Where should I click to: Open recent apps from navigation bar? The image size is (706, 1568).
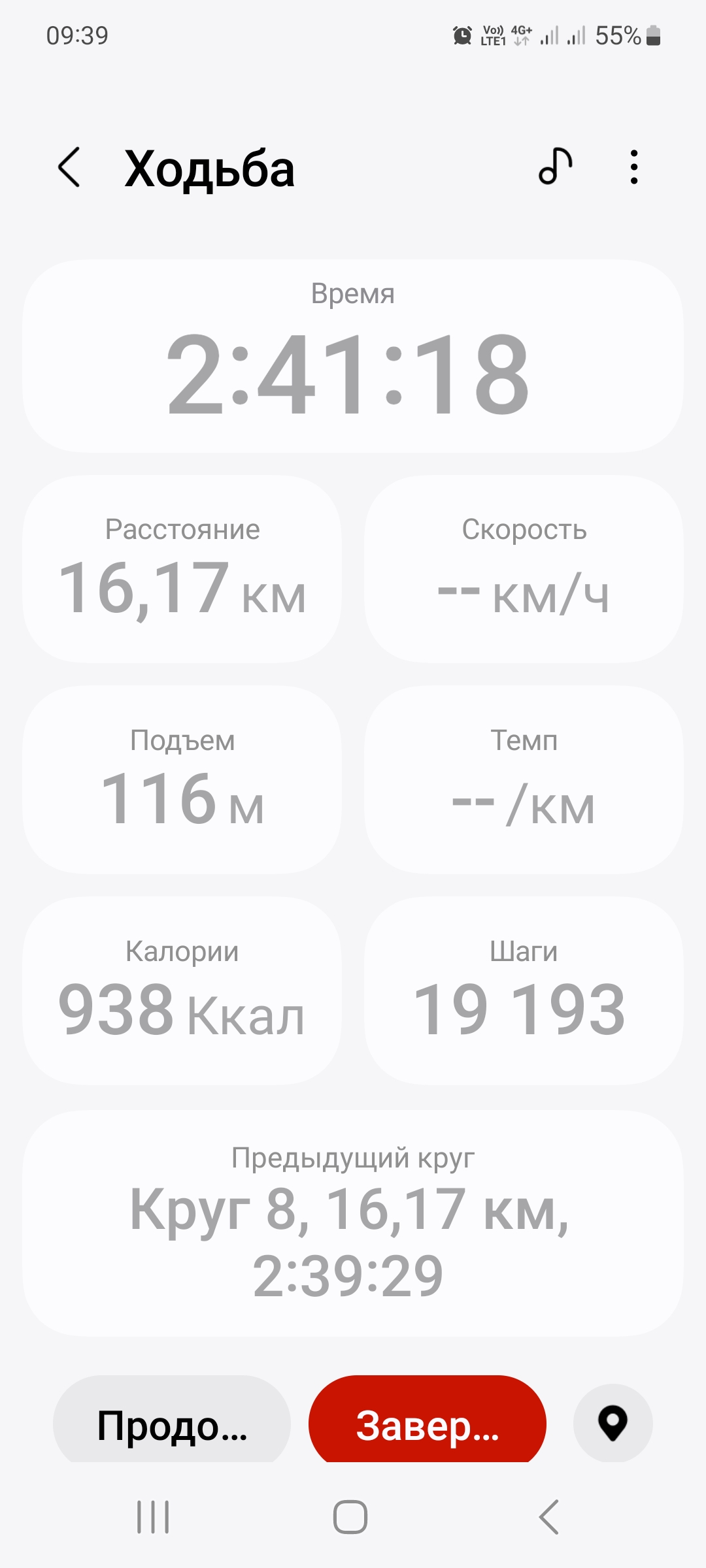tap(153, 1516)
